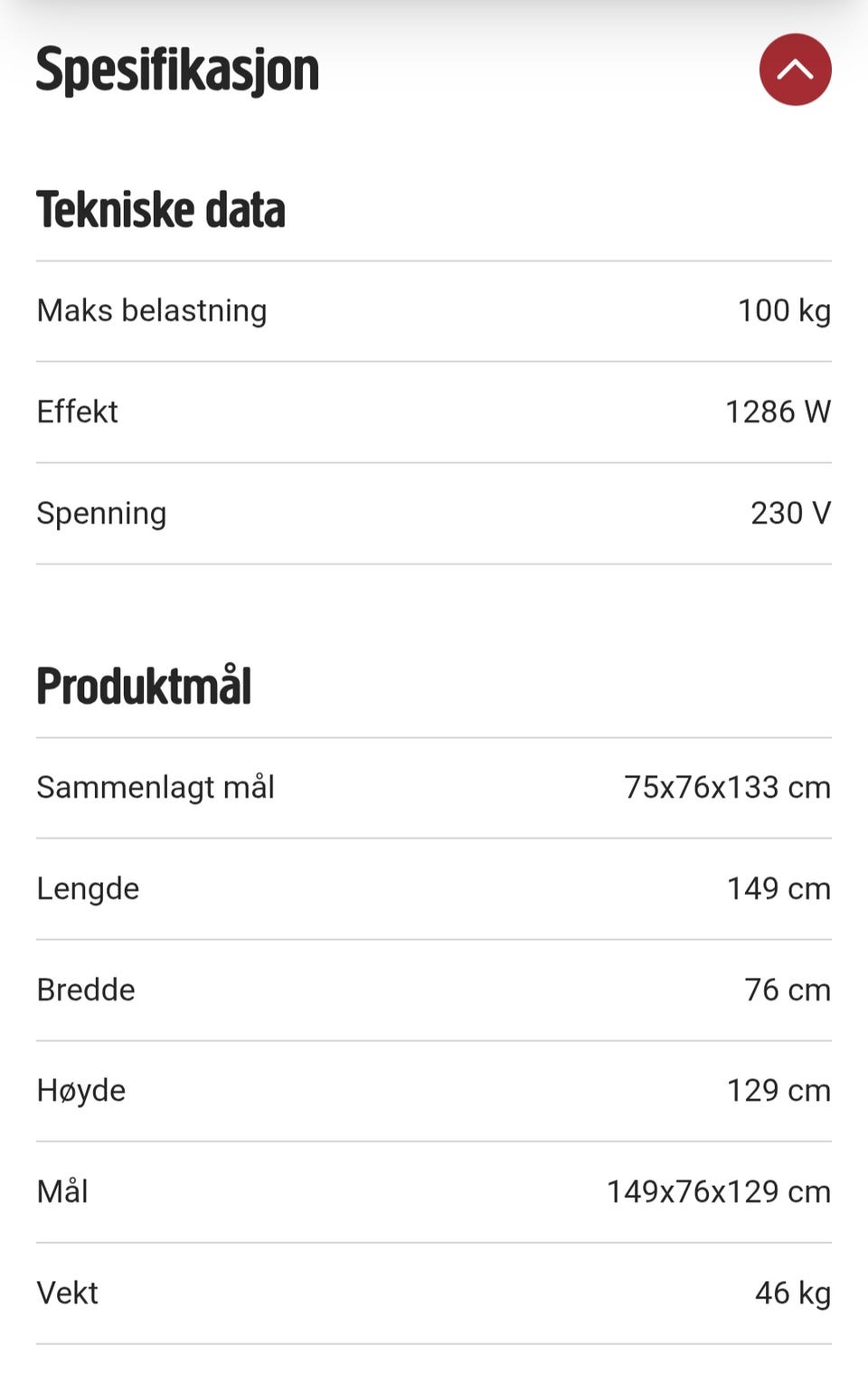Select the Spenning row label
Viewport: 868px width, 1394px height.
[100, 513]
